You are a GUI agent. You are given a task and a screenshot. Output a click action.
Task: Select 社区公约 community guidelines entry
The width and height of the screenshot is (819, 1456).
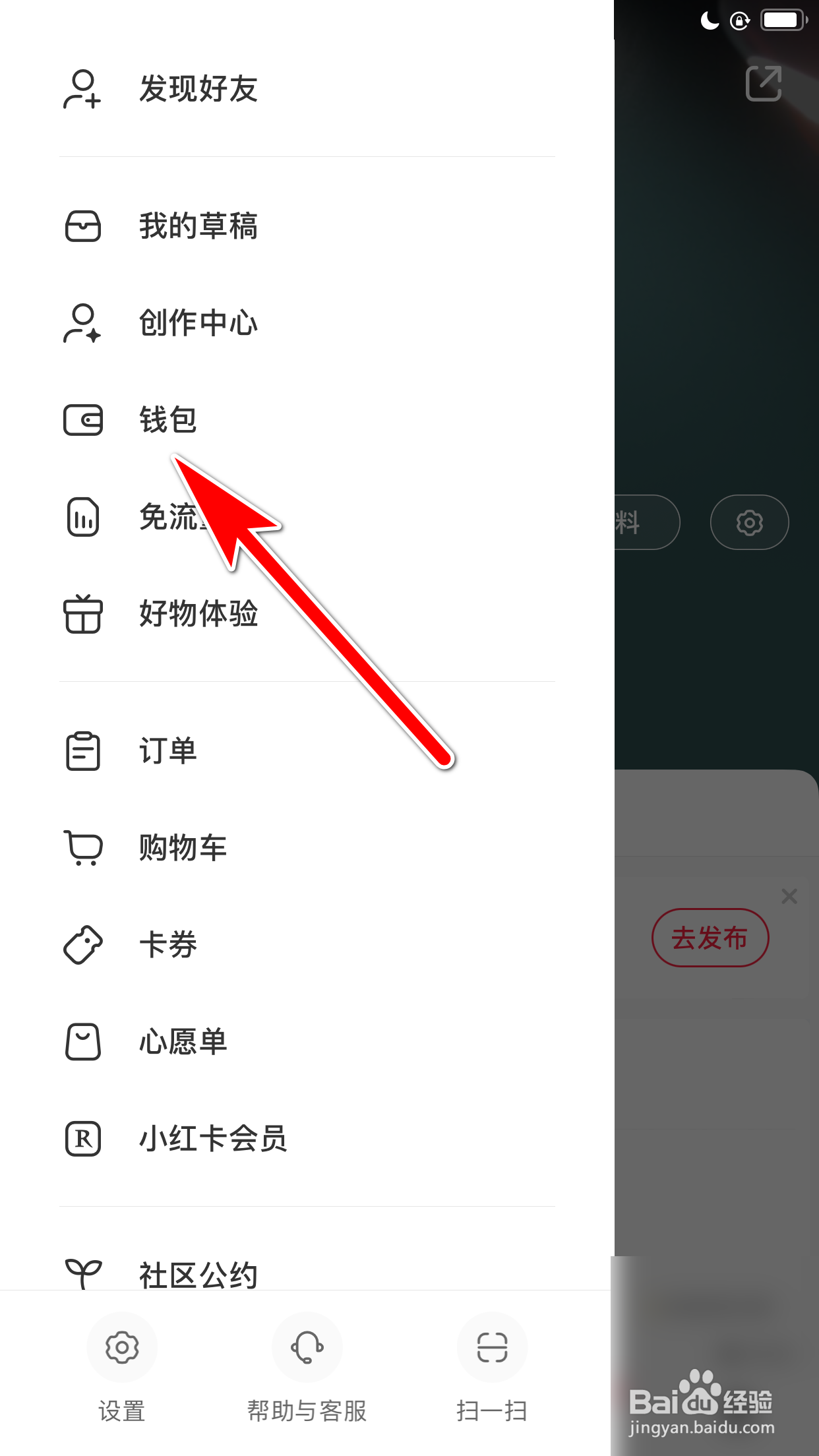click(x=198, y=1273)
